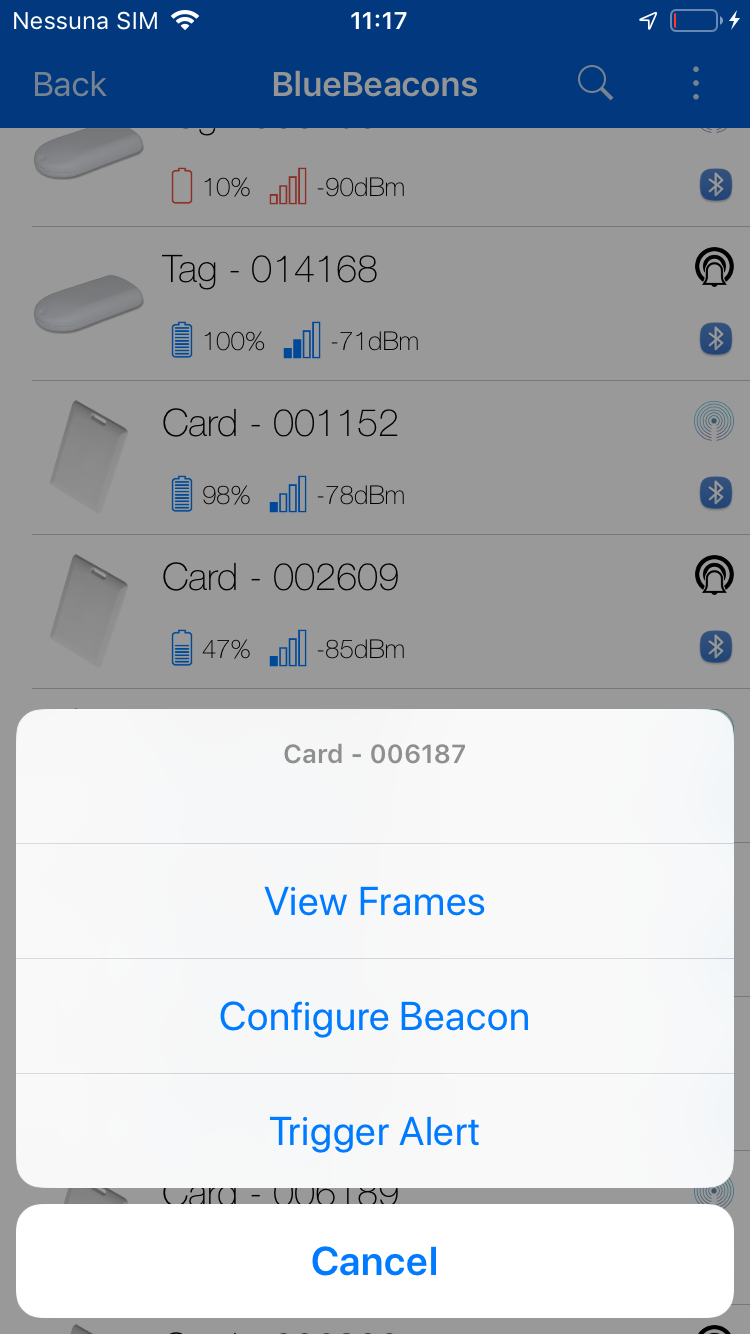Trigger Alert on the selected card

pyautogui.click(x=375, y=1132)
